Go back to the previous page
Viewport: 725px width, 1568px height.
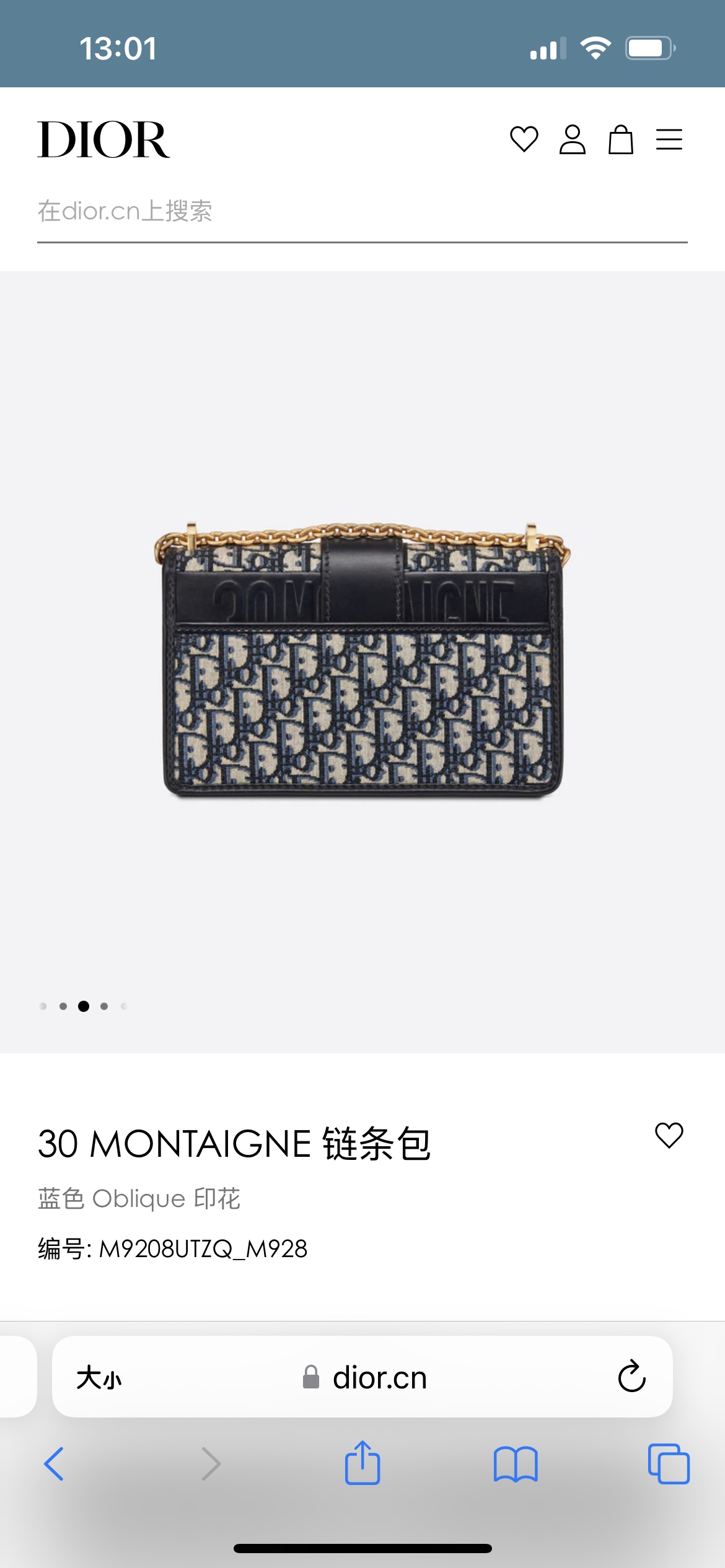[x=55, y=1464]
